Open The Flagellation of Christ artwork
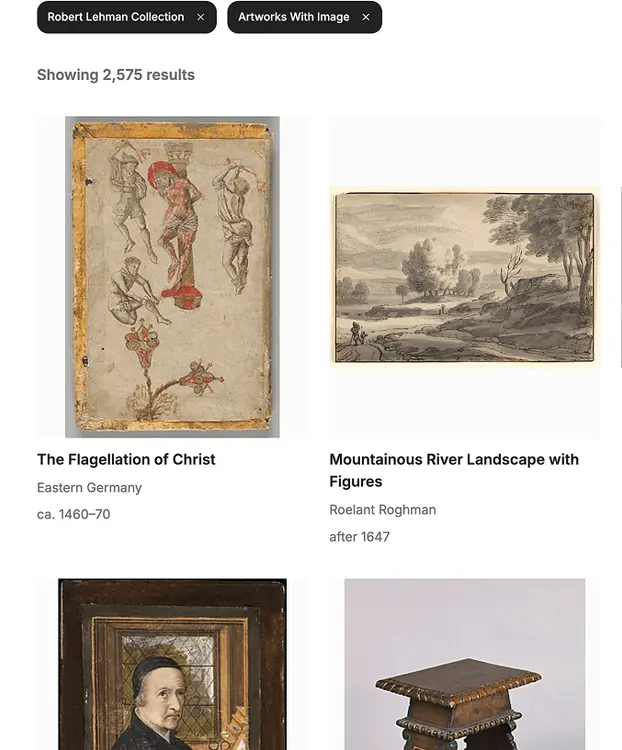This screenshot has width=622, height=750. tap(126, 459)
